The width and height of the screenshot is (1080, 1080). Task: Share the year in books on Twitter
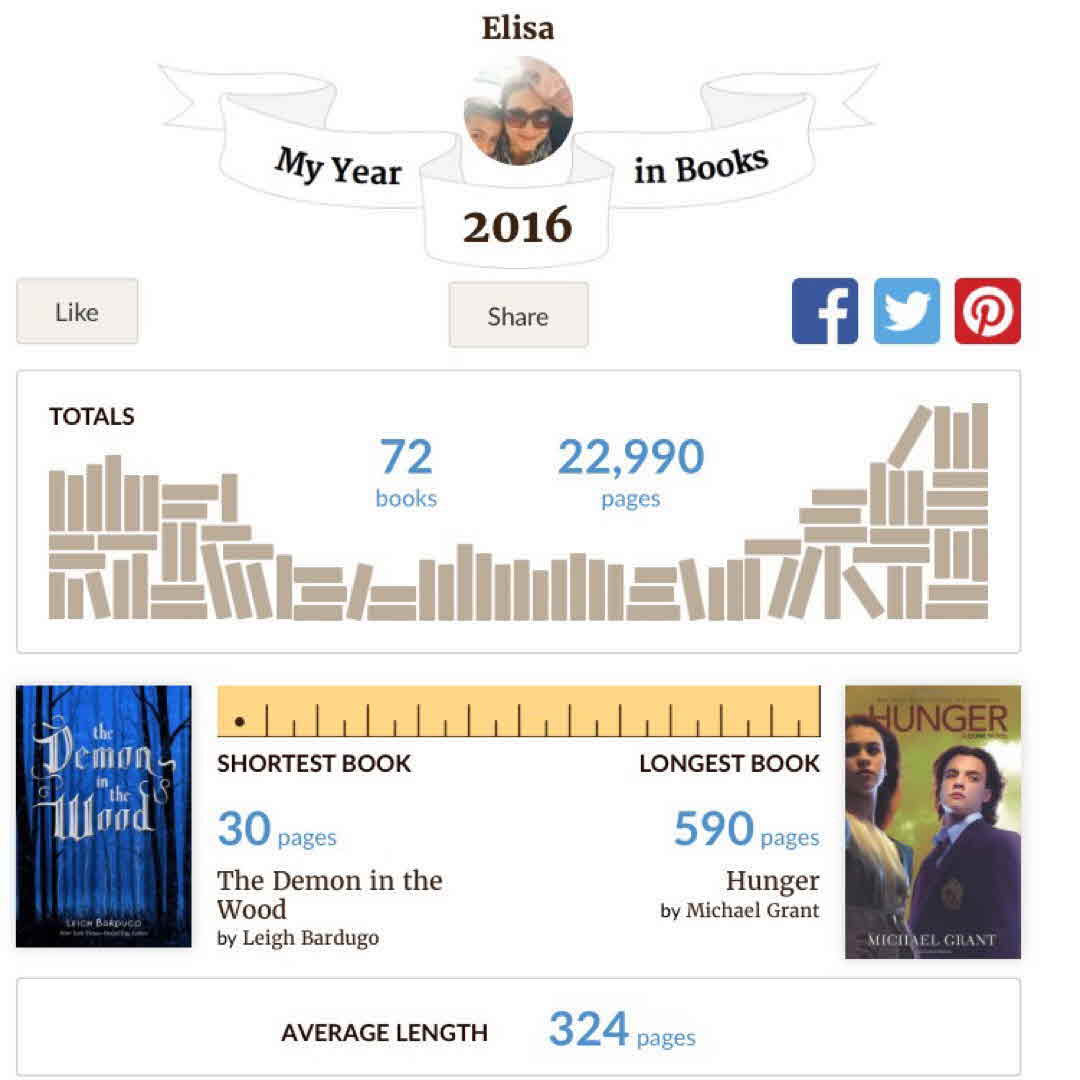coord(907,311)
